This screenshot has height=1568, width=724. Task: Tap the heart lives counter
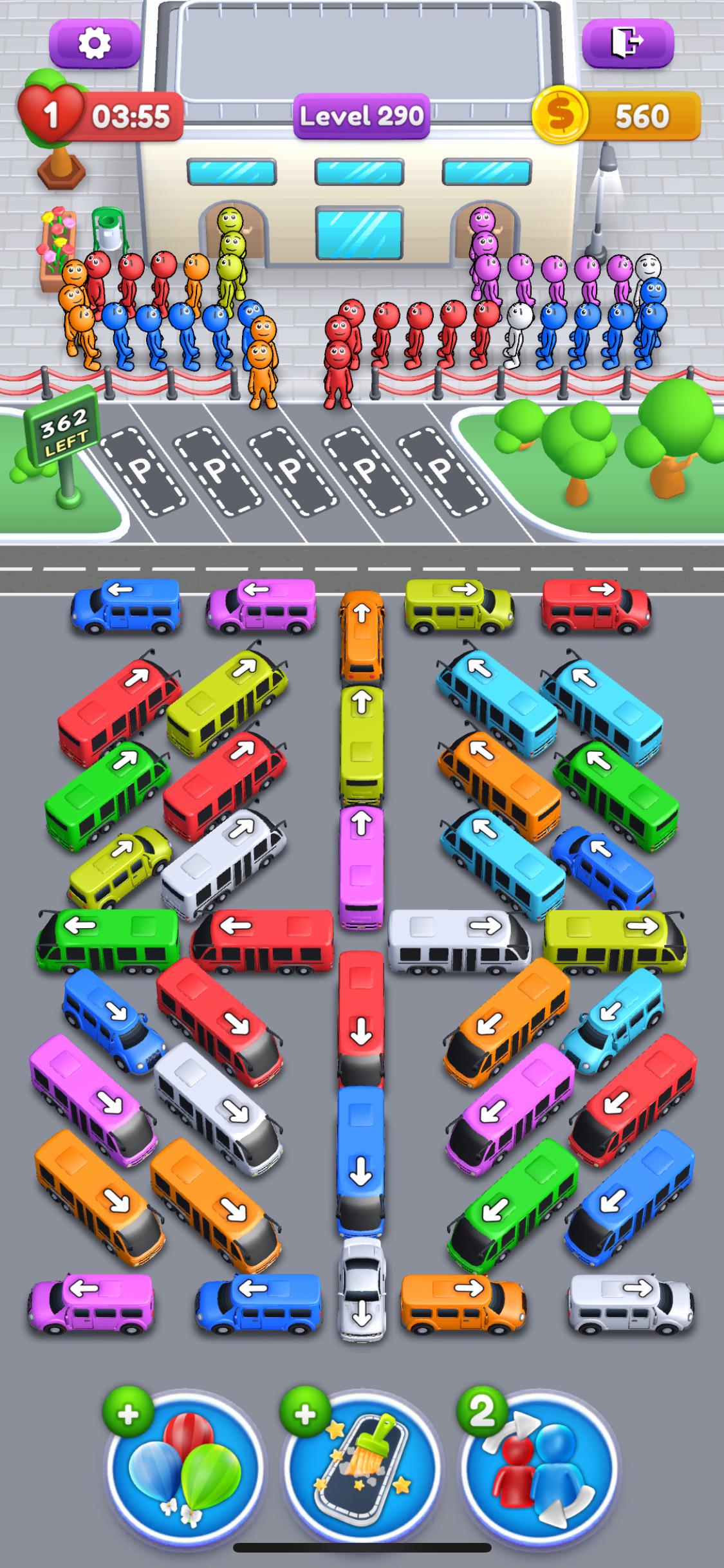coord(51,113)
